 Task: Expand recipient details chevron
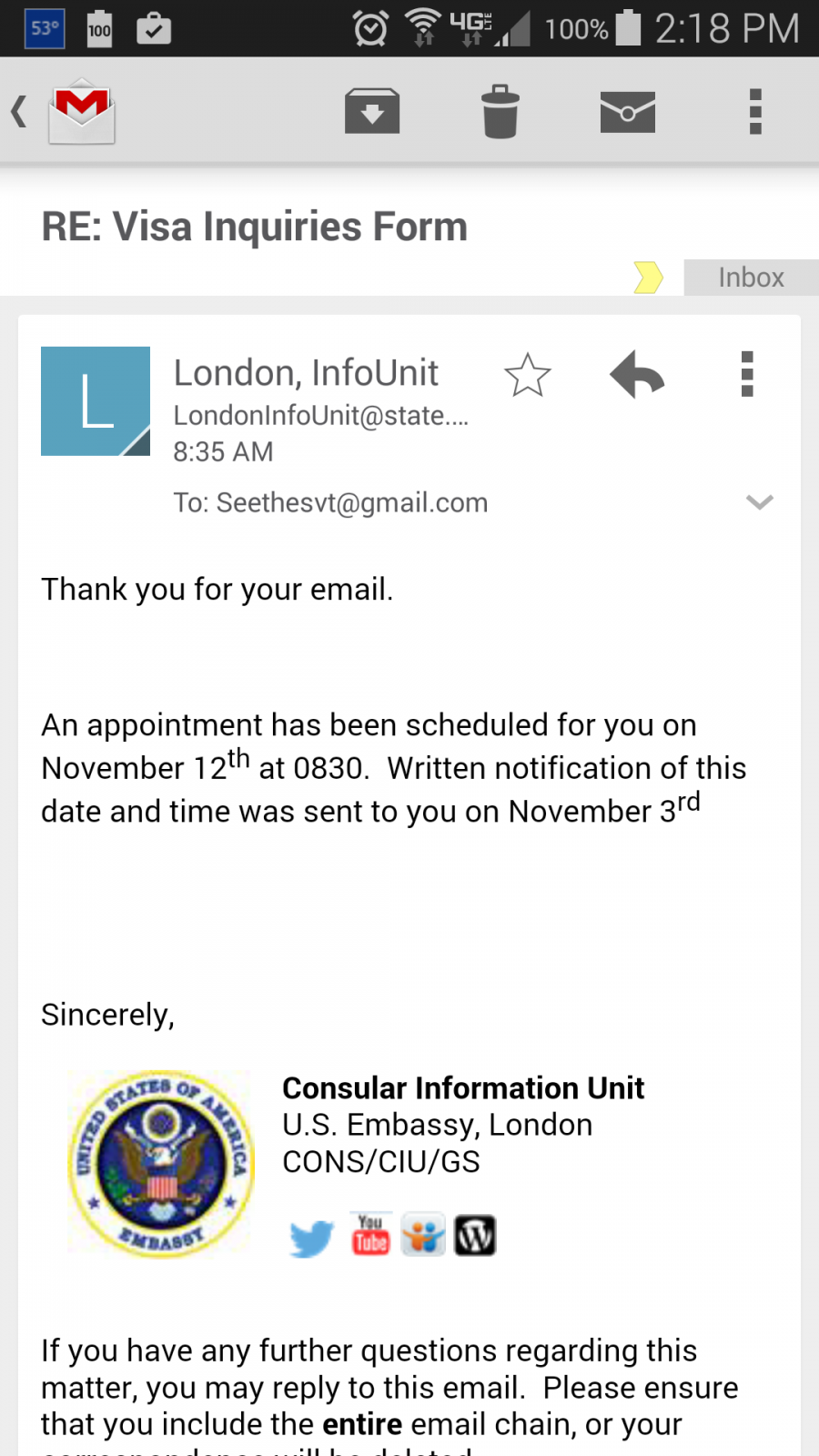click(759, 502)
